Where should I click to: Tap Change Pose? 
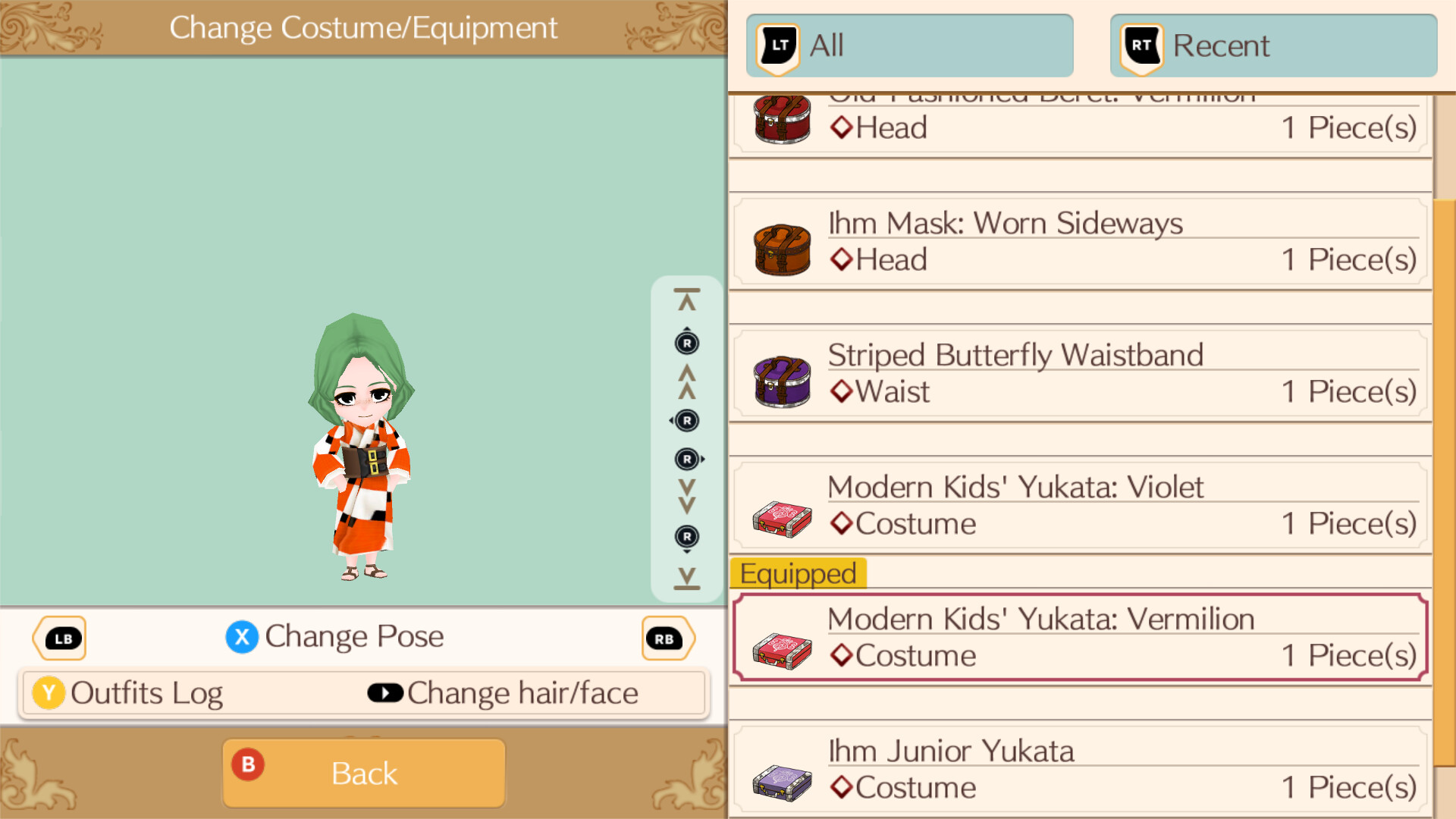click(335, 637)
